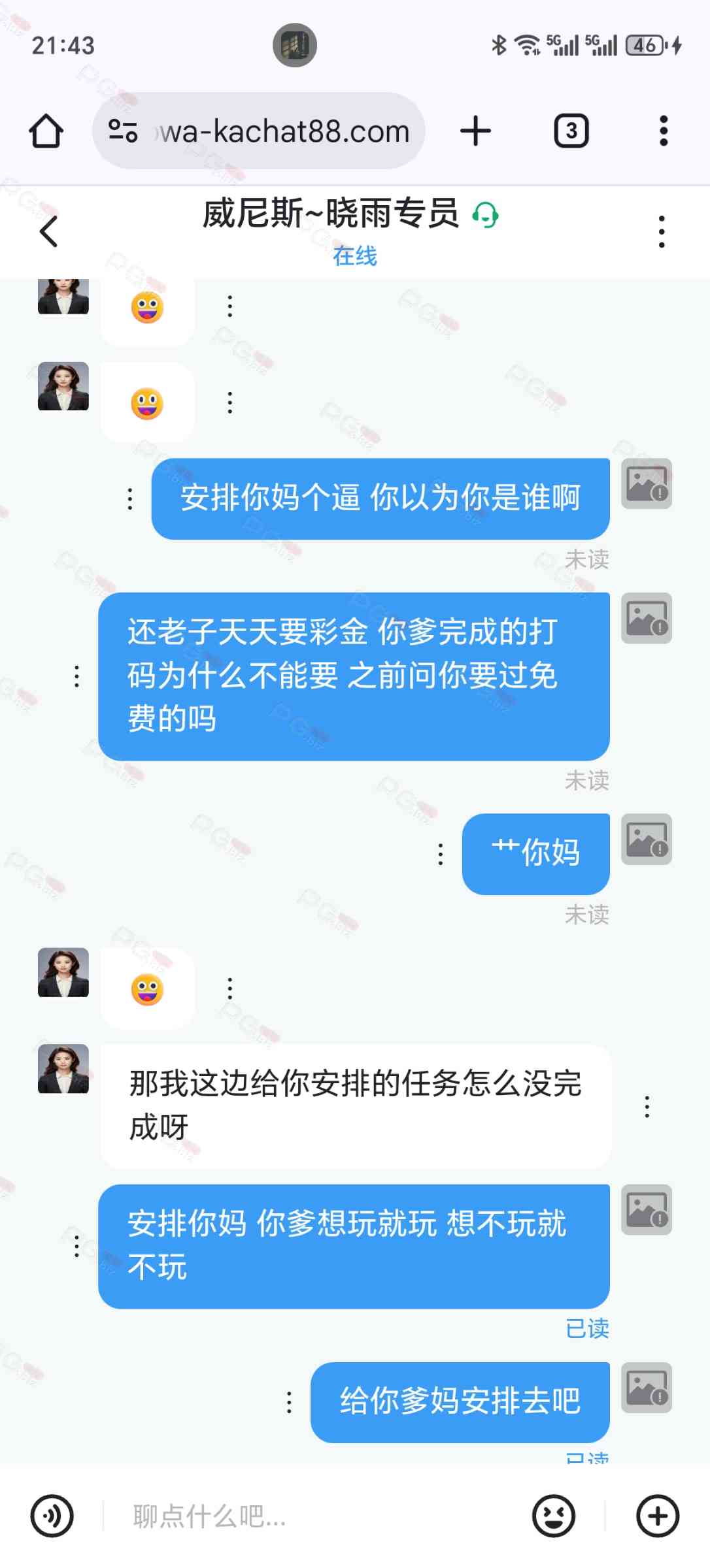This screenshot has width=710, height=1568.
Task: Open options for message 安排你妈个逼 你以为你是谁啊
Action: (x=130, y=498)
